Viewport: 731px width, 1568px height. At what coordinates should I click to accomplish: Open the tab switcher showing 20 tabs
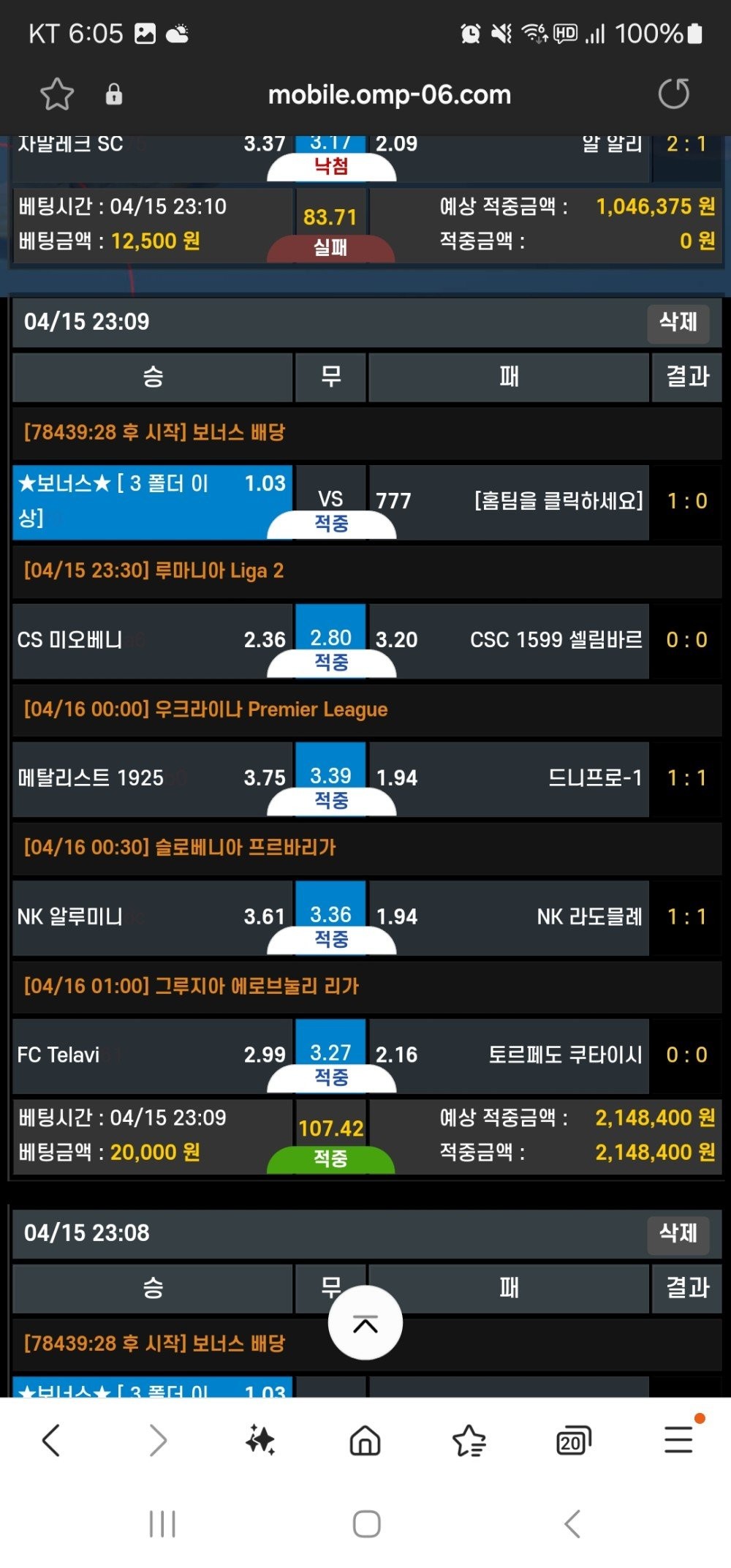(x=573, y=1441)
